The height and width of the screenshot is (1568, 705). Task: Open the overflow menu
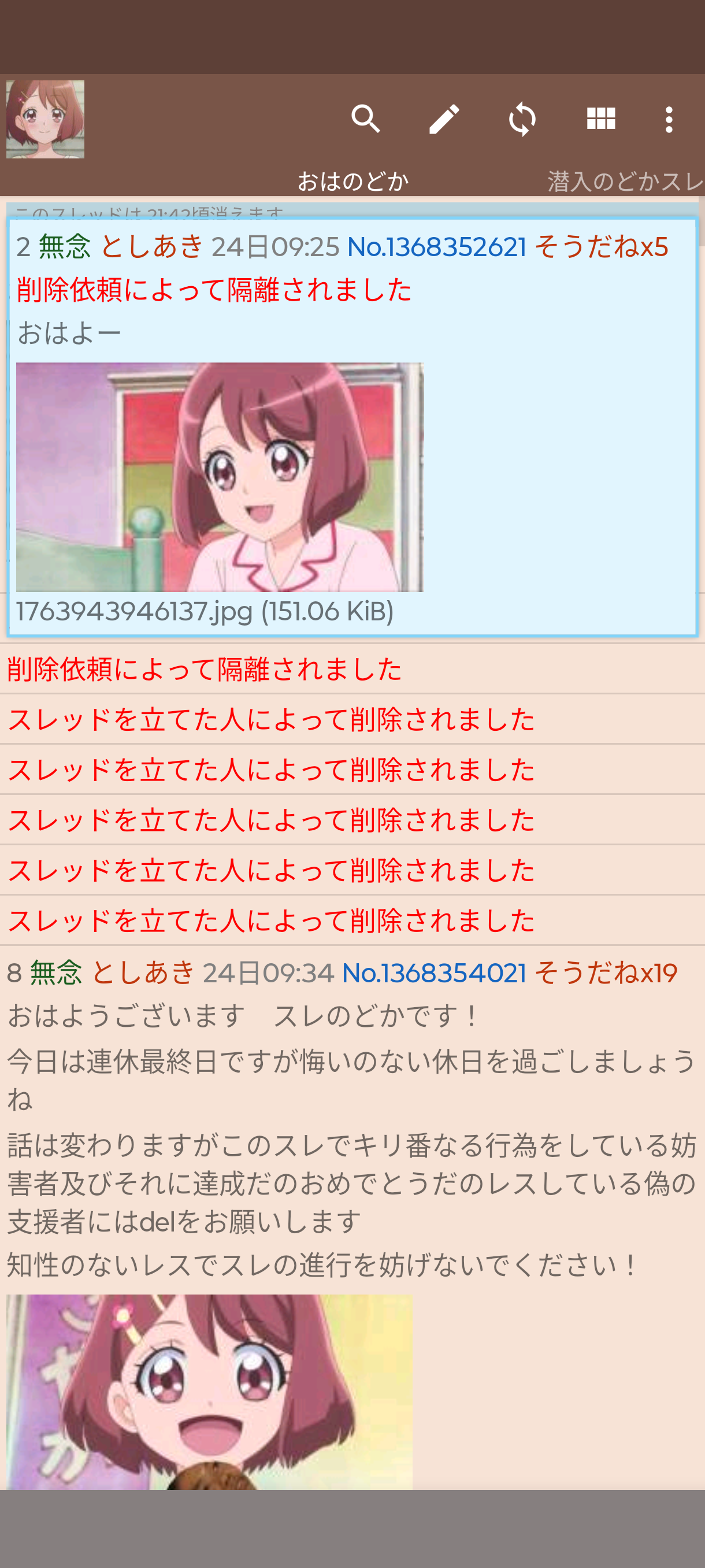tap(669, 119)
